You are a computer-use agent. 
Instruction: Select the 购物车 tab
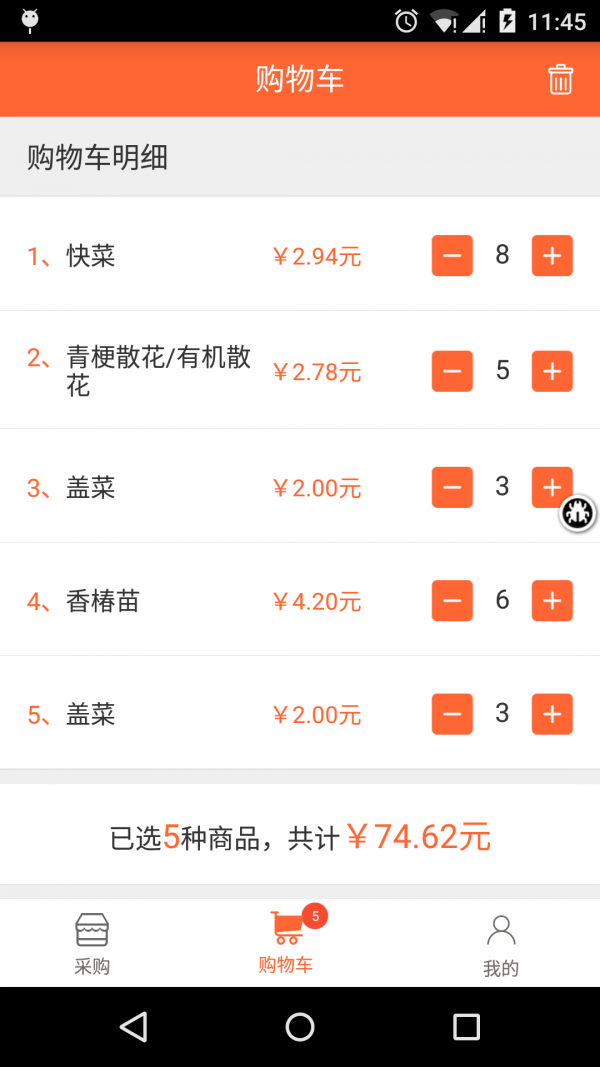(287, 943)
